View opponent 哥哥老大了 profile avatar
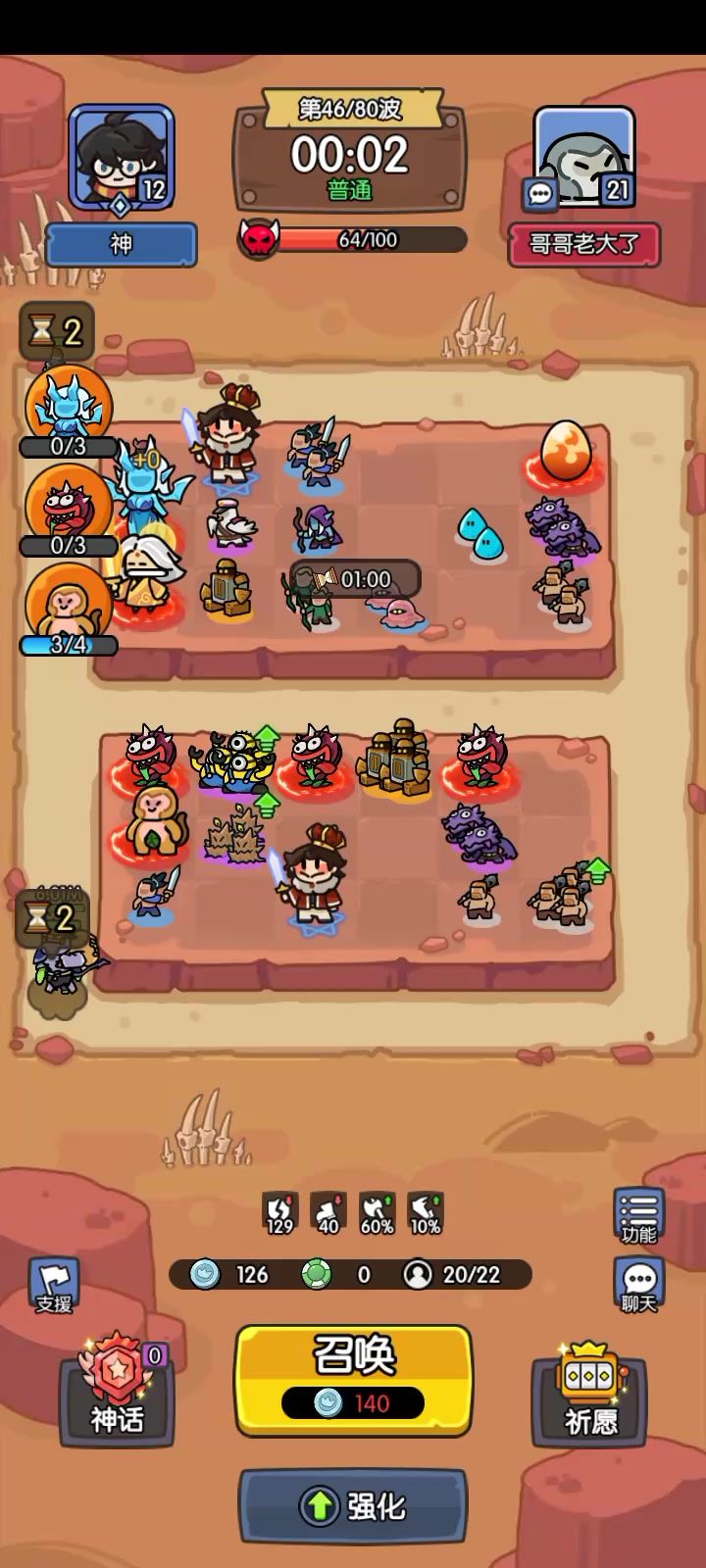Image resolution: width=706 pixels, height=1568 pixels. (x=584, y=157)
